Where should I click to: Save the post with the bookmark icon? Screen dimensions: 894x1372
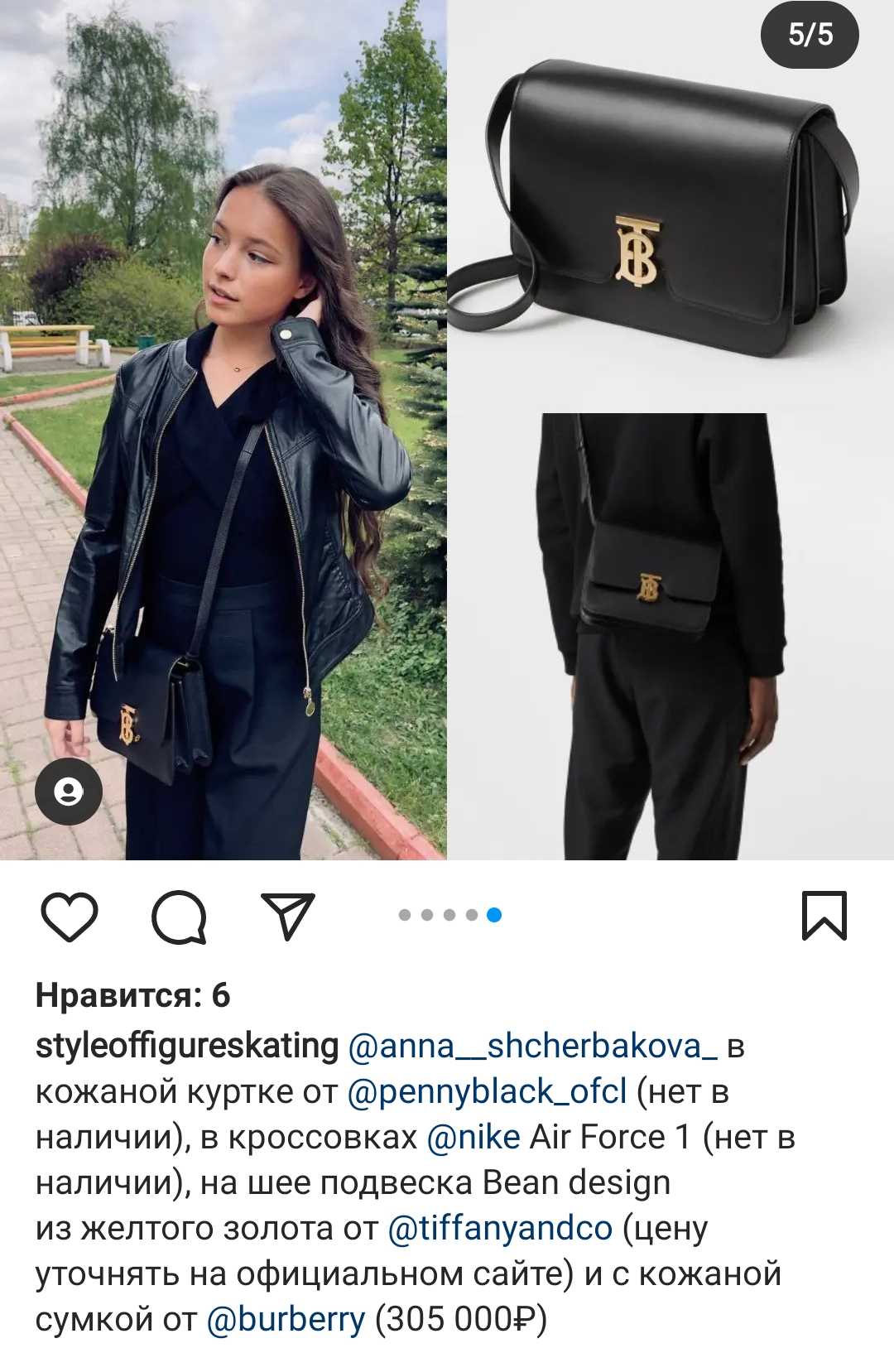824,916
